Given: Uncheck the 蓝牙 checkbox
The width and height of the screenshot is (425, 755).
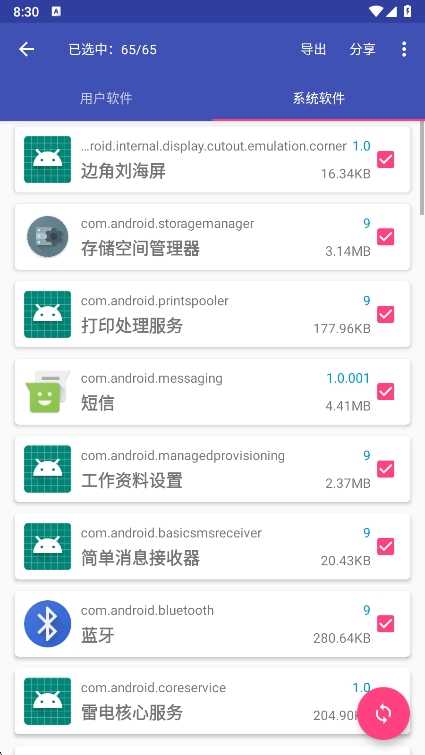Looking at the screenshot, I should coord(386,624).
